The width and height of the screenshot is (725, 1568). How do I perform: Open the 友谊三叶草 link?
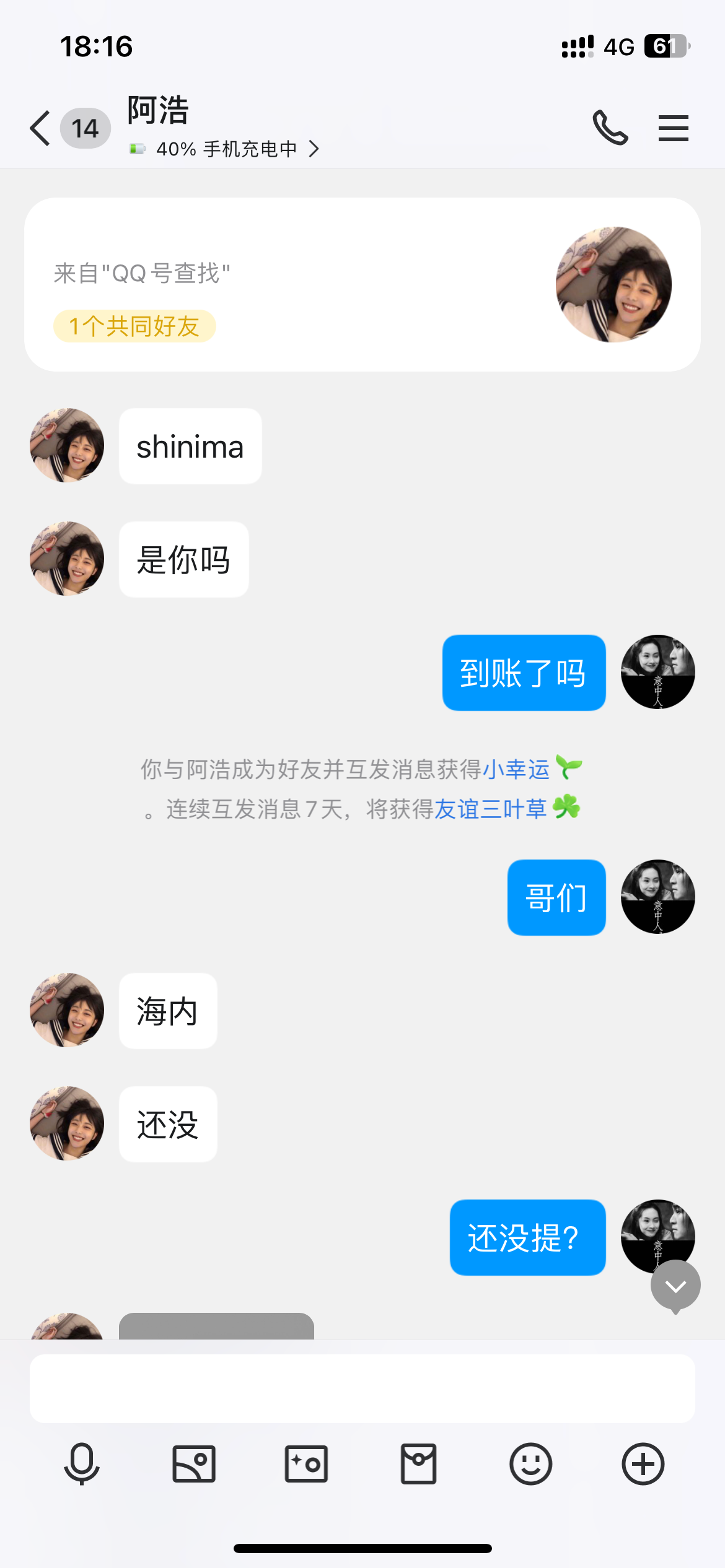[490, 809]
